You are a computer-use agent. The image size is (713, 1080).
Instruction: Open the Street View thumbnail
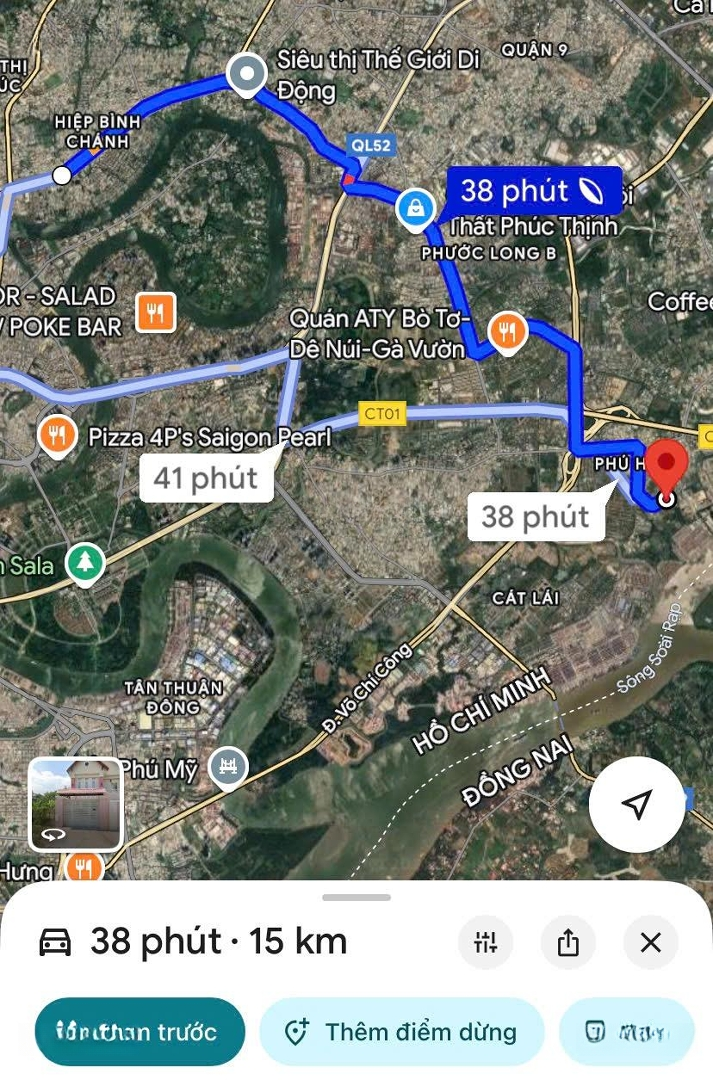(x=76, y=804)
